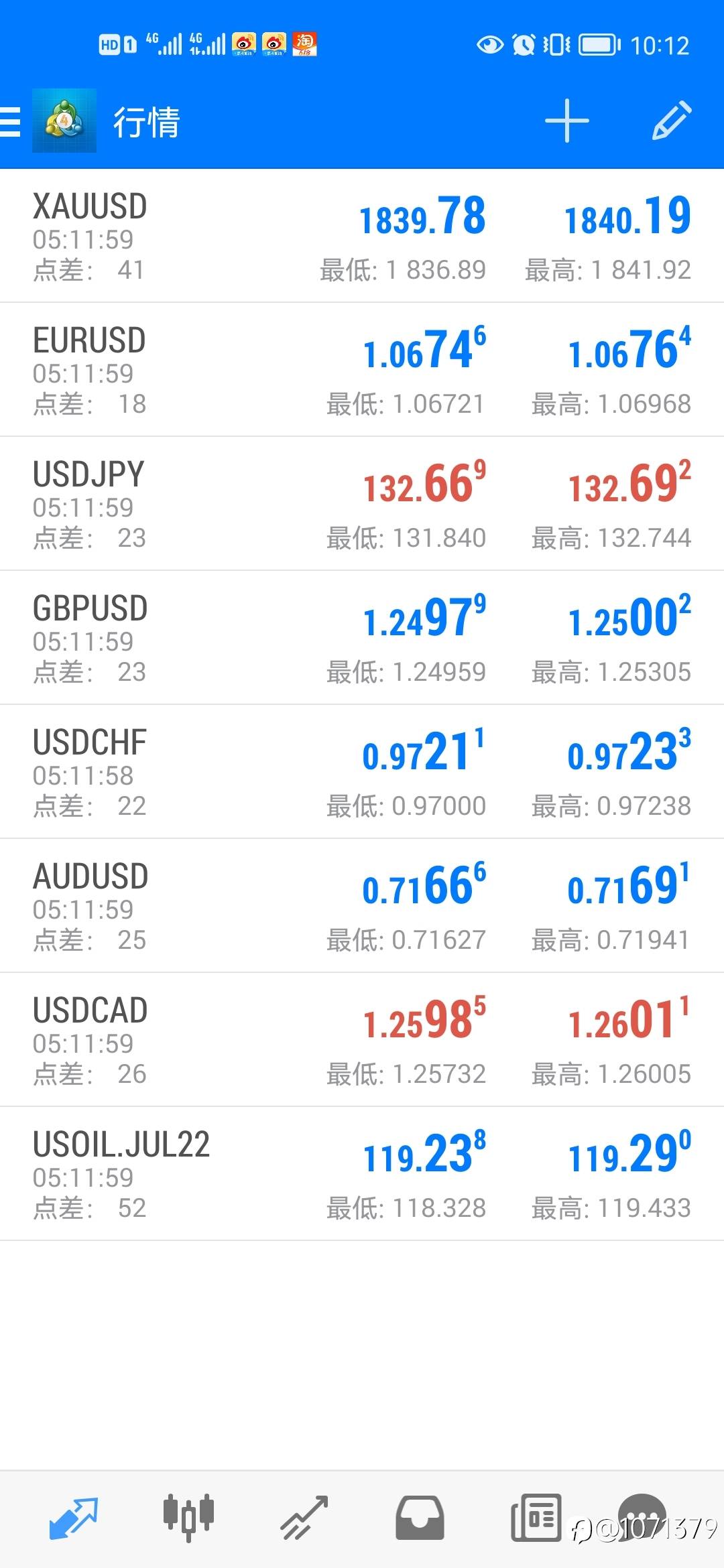This screenshot has height=1568, width=724.
Task: Open the hamburger drawer menu
Action: pos(9,121)
